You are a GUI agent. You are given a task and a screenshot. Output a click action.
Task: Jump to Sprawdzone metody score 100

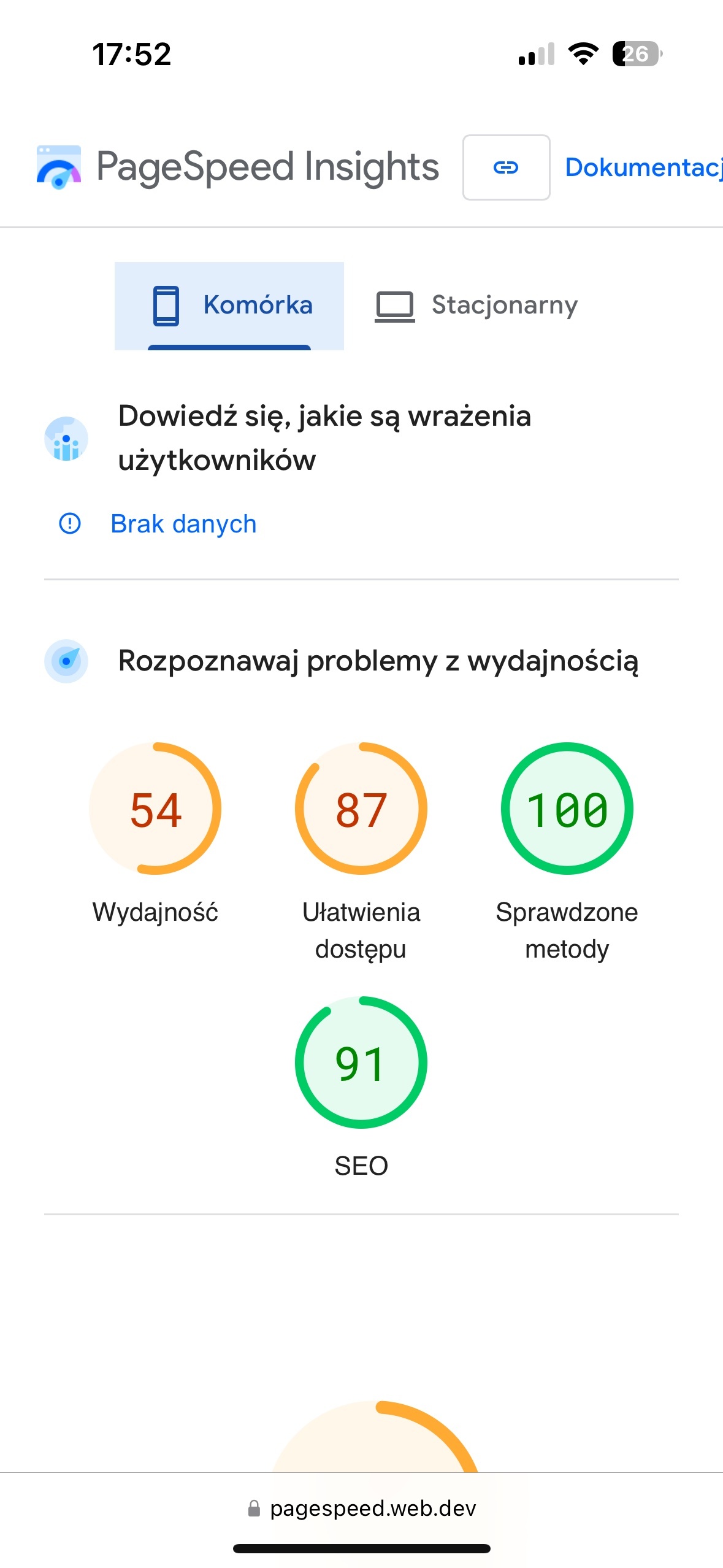click(x=567, y=809)
